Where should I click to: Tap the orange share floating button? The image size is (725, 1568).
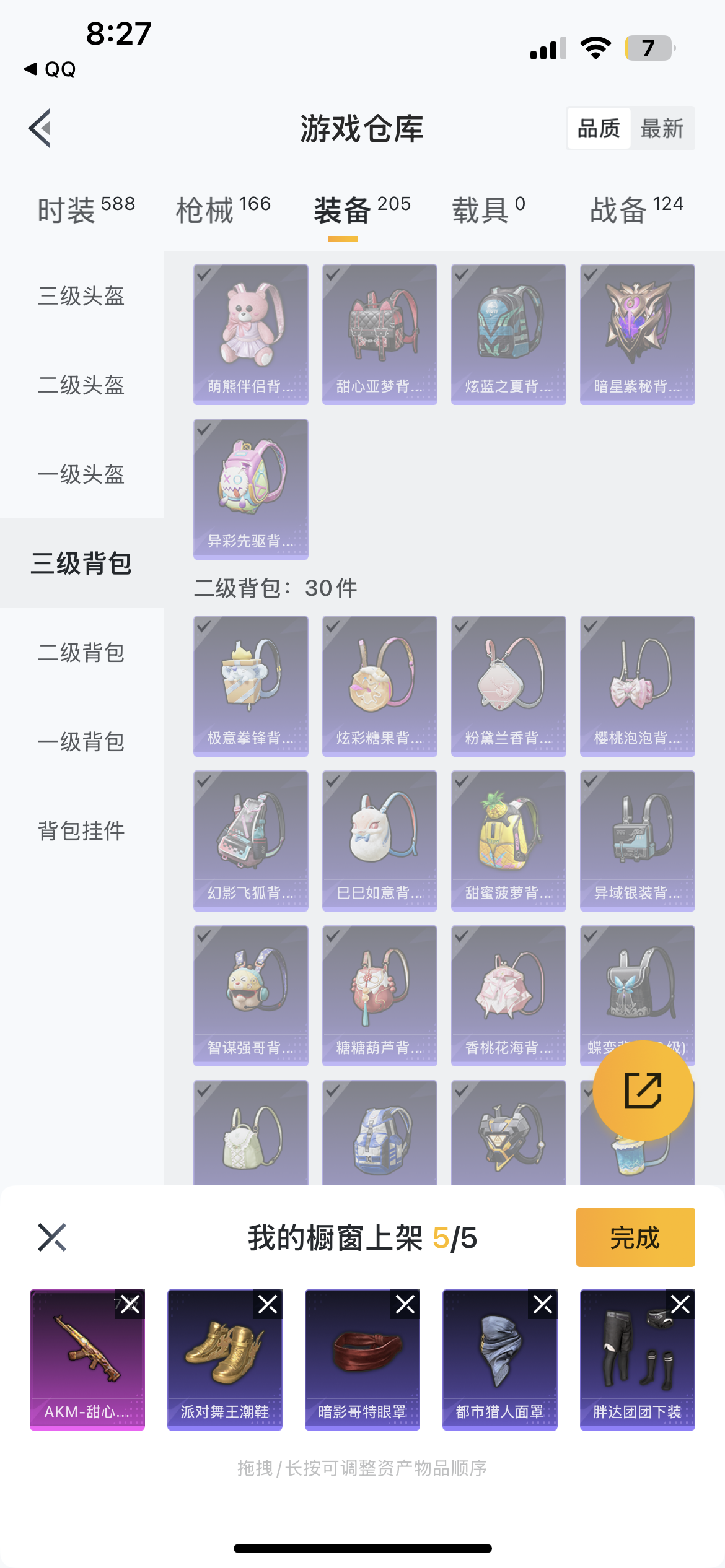click(x=643, y=1091)
